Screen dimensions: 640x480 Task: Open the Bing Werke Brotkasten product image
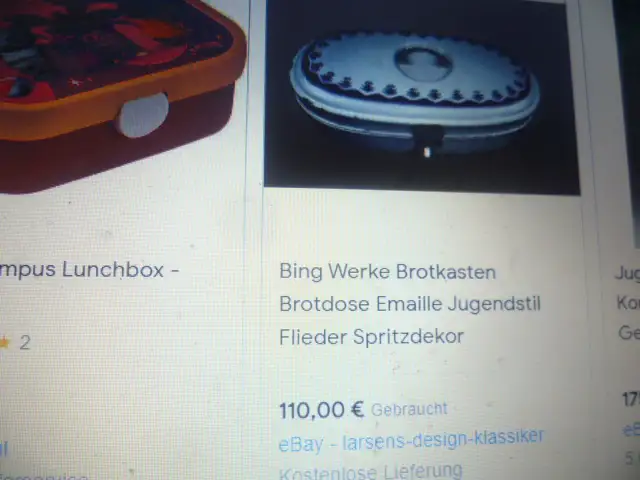click(x=420, y=95)
